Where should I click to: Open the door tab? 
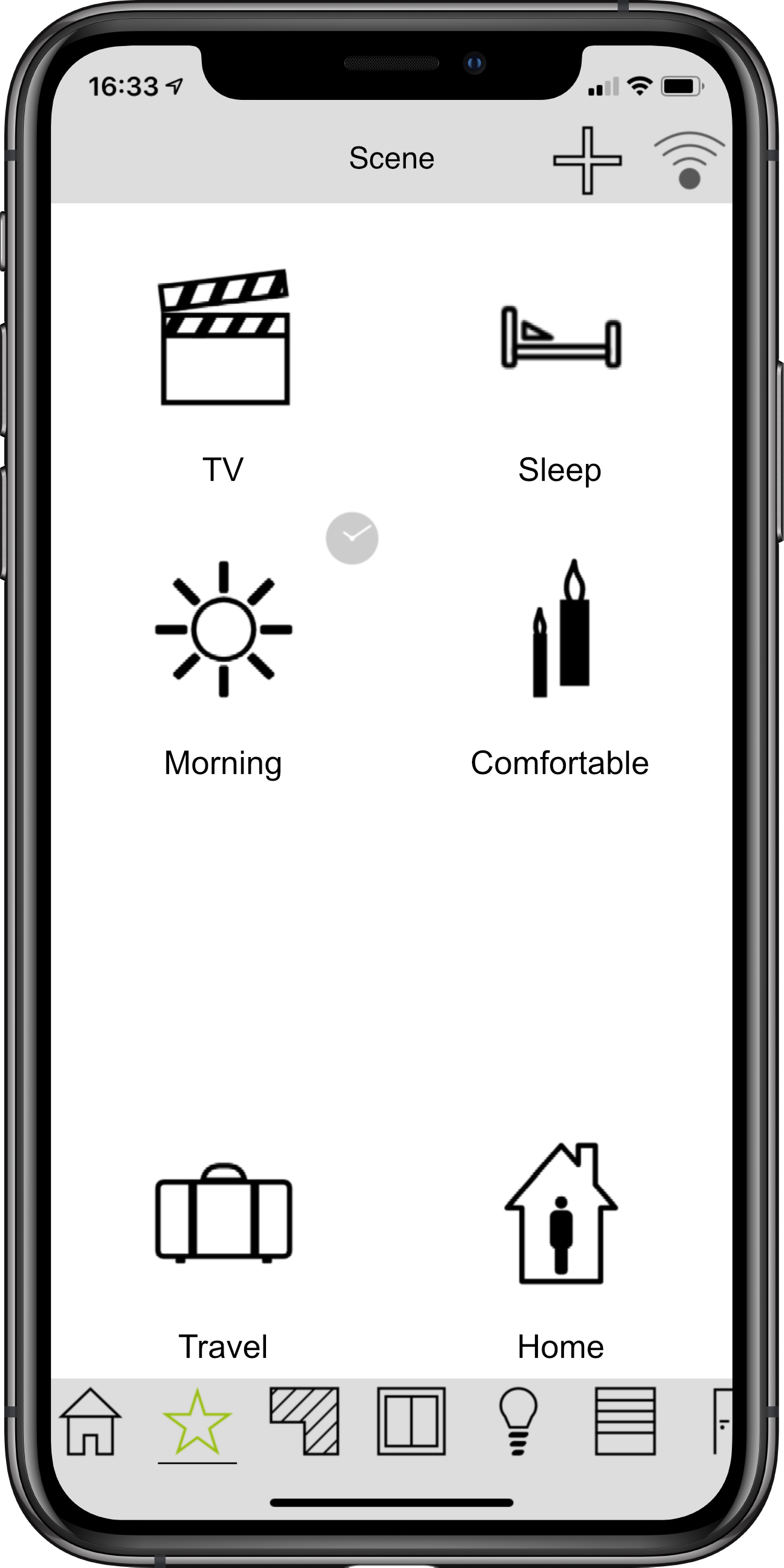722,1422
